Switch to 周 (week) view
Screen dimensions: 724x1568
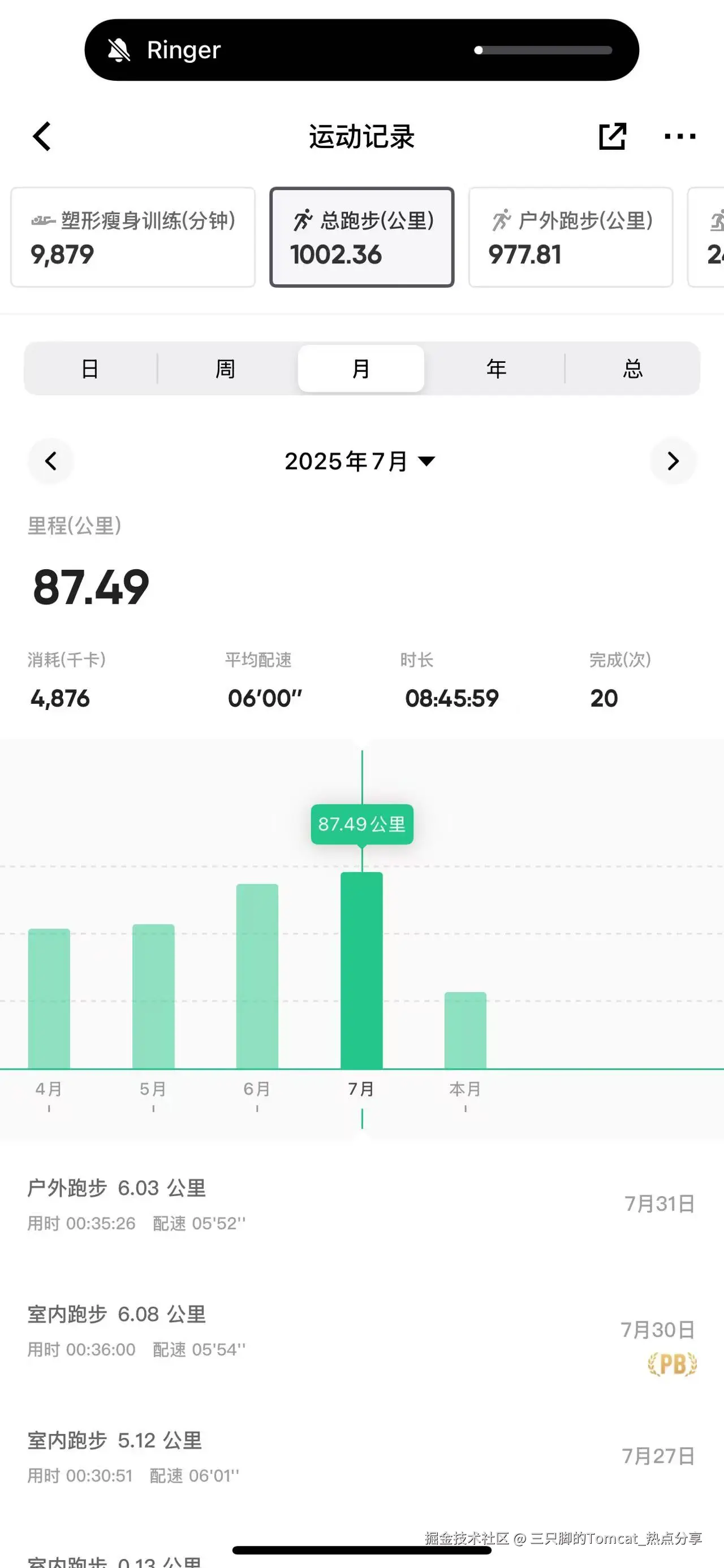click(226, 367)
